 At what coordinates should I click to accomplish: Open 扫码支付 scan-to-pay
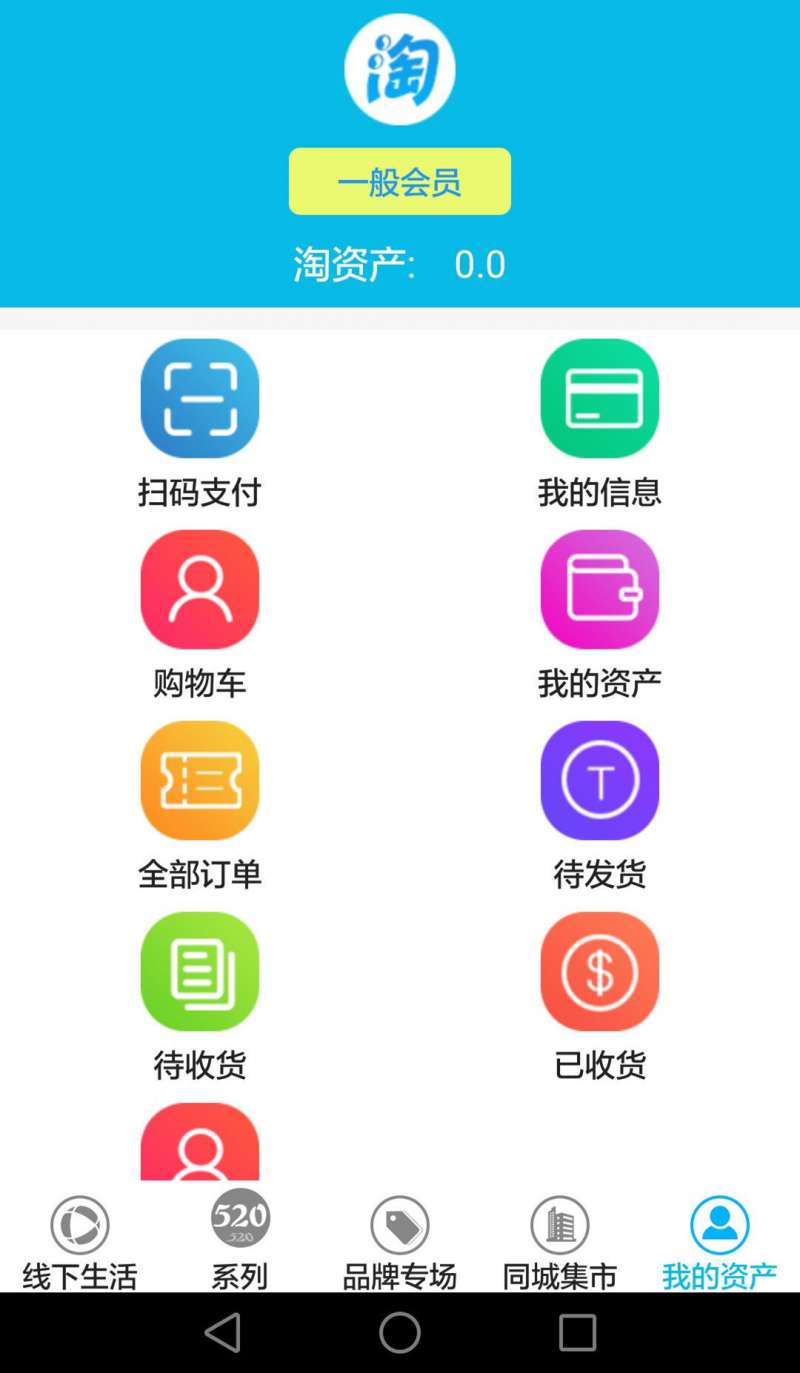pyautogui.click(x=200, y=399)
